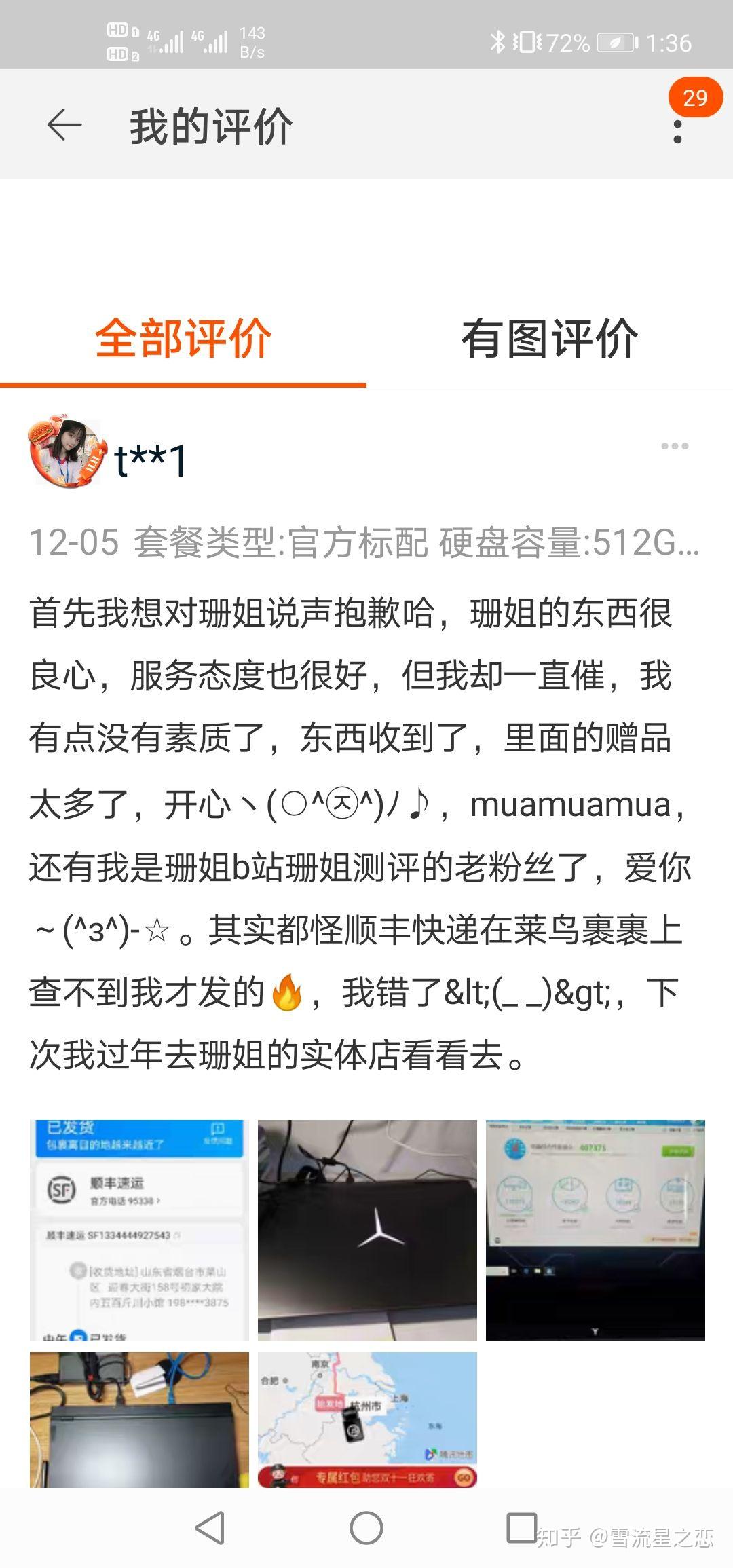
Task: Open the top-right overflow menu
Action: 677,131
